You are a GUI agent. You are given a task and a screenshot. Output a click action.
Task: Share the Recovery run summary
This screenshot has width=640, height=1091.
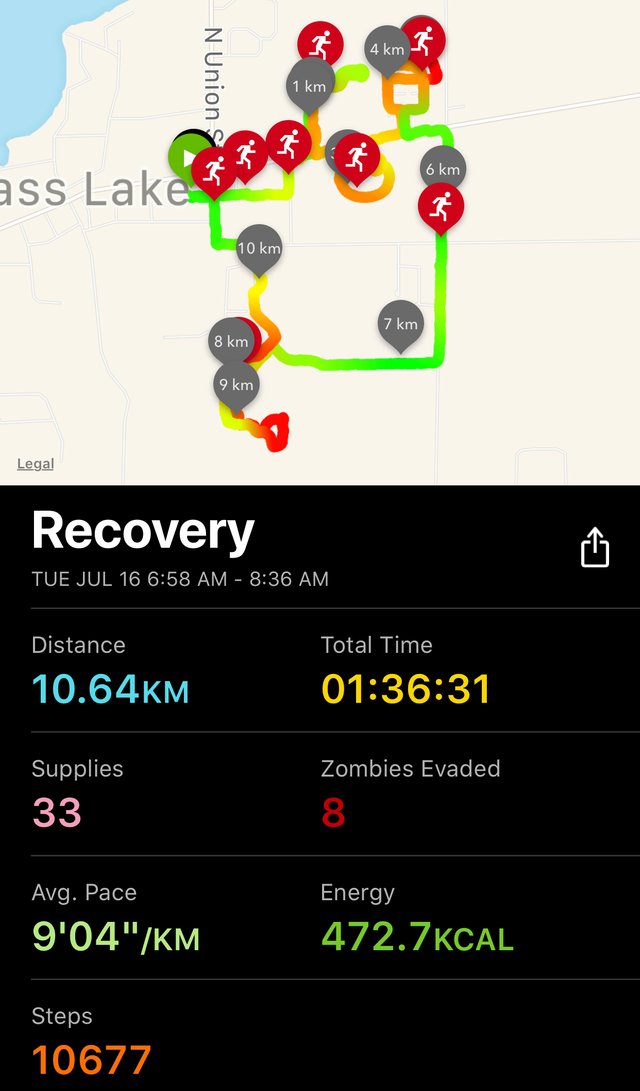595,548
